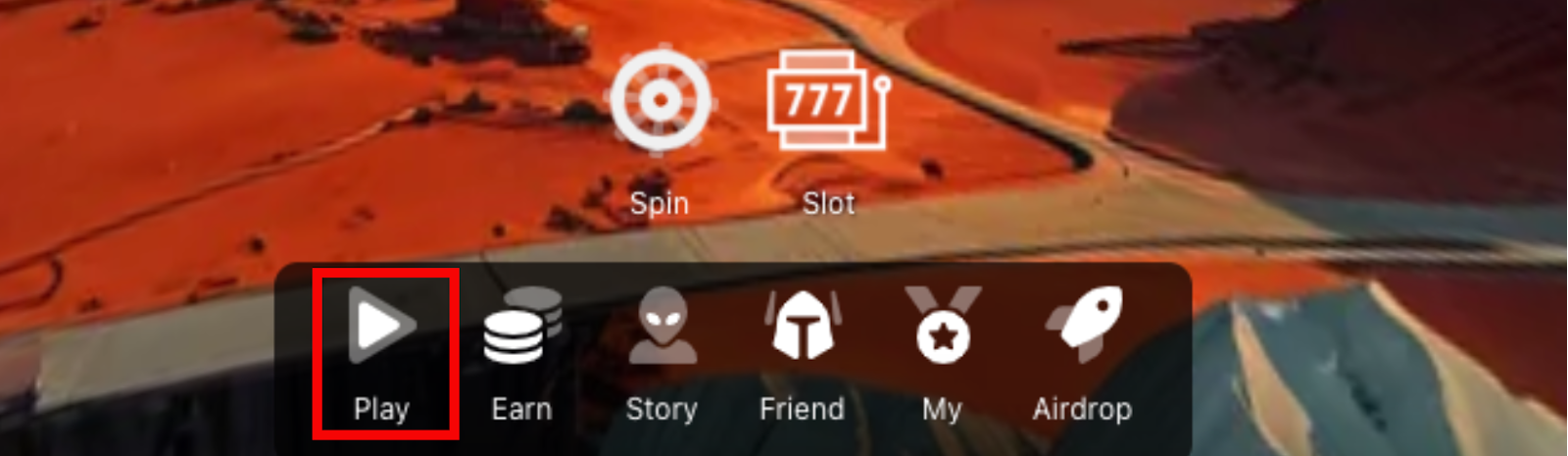Go to the Earn tab
This screenshot has width=1568, height=456.
521,353
